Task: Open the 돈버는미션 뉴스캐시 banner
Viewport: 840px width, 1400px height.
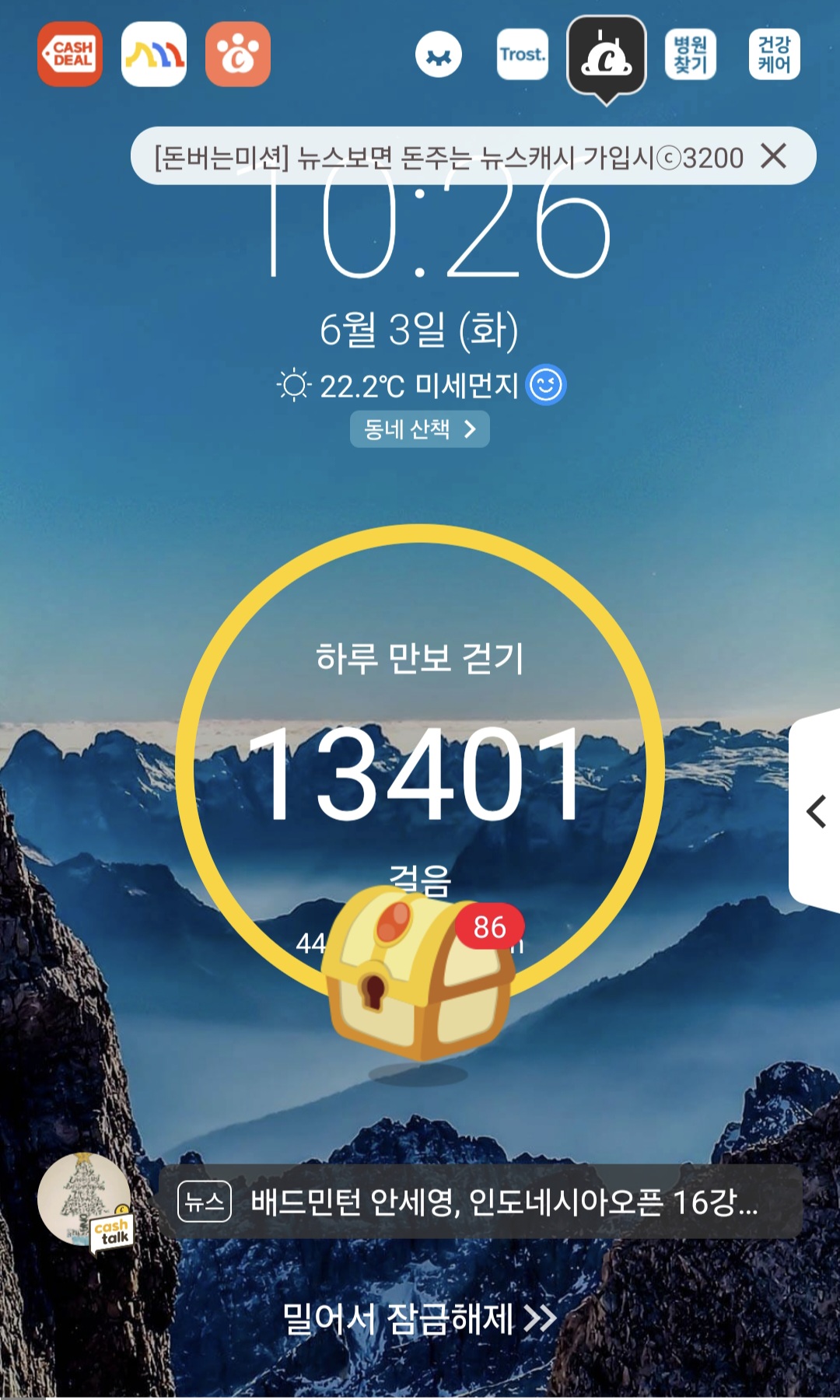Action: tap(447, 157)
